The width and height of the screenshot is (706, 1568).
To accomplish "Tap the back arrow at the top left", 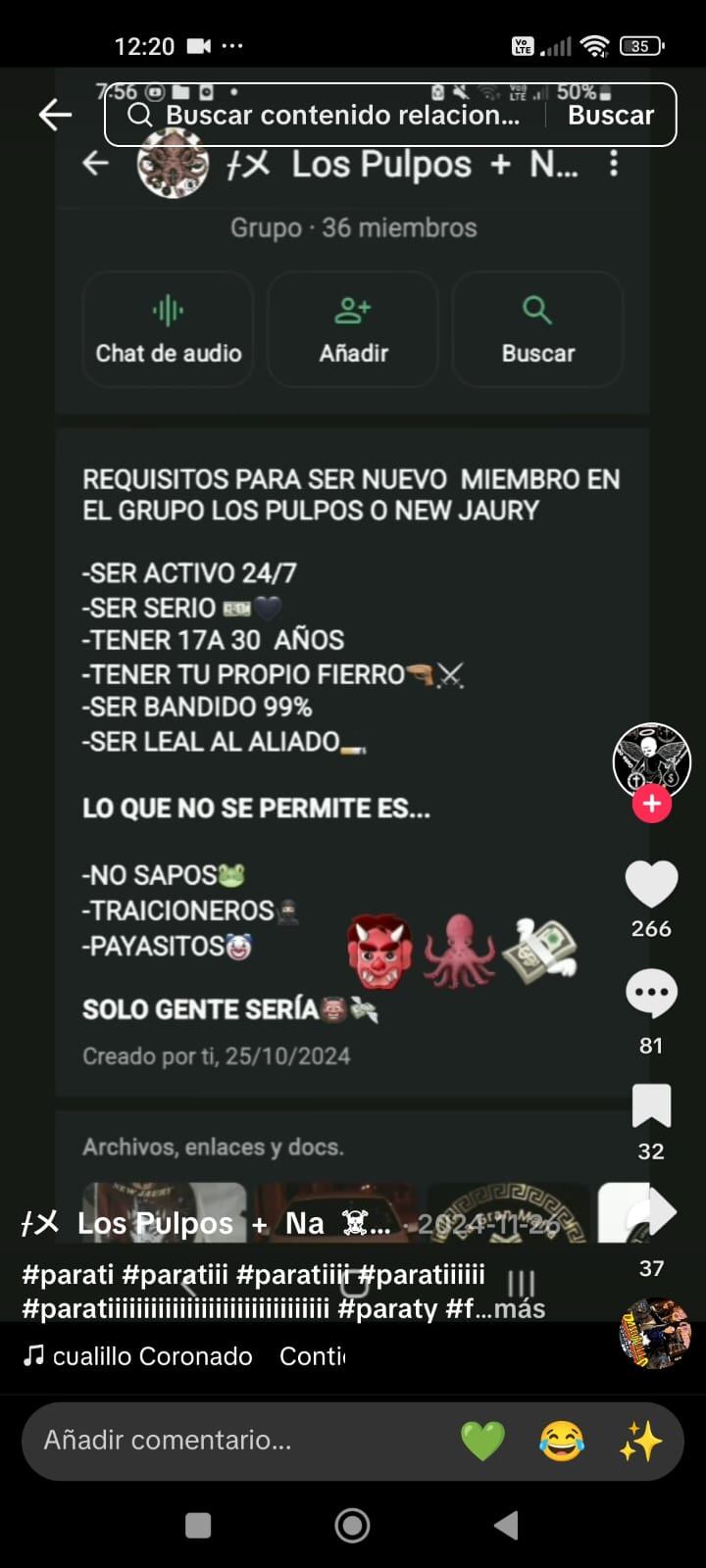I will pos(54,115).
